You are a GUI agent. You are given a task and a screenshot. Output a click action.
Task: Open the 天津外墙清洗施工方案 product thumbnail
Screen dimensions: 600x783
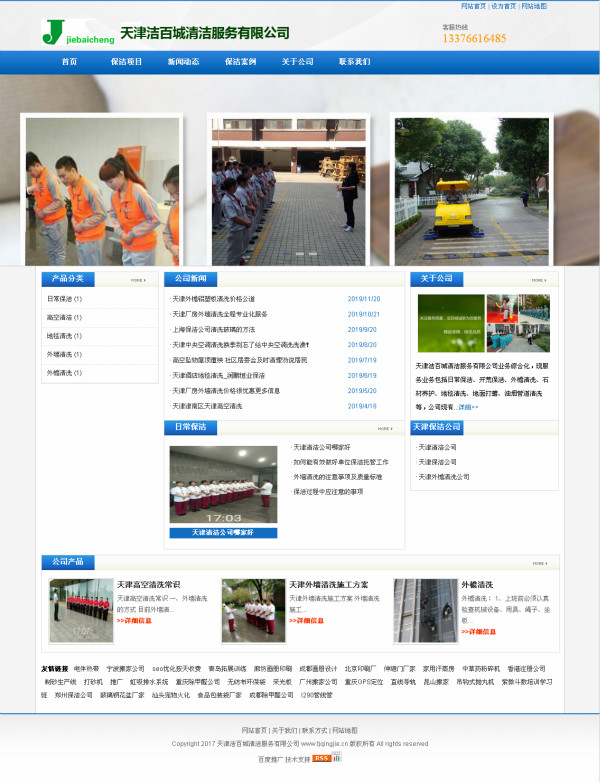253,610
